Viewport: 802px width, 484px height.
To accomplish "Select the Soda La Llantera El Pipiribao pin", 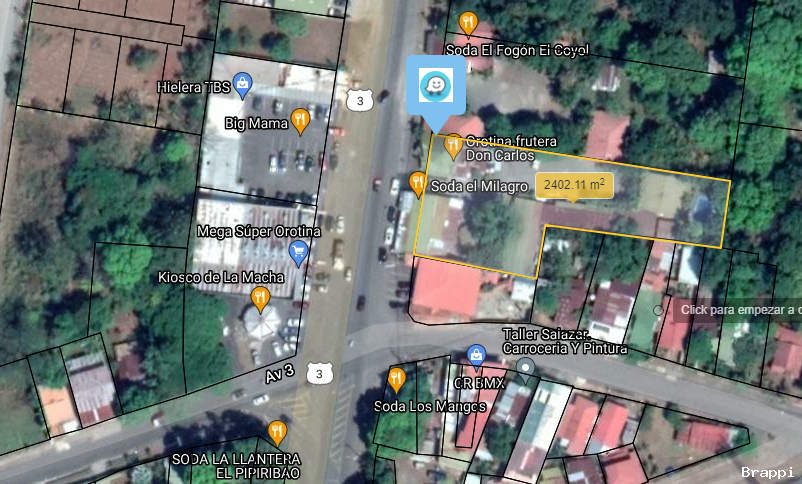I will [277, 432].
